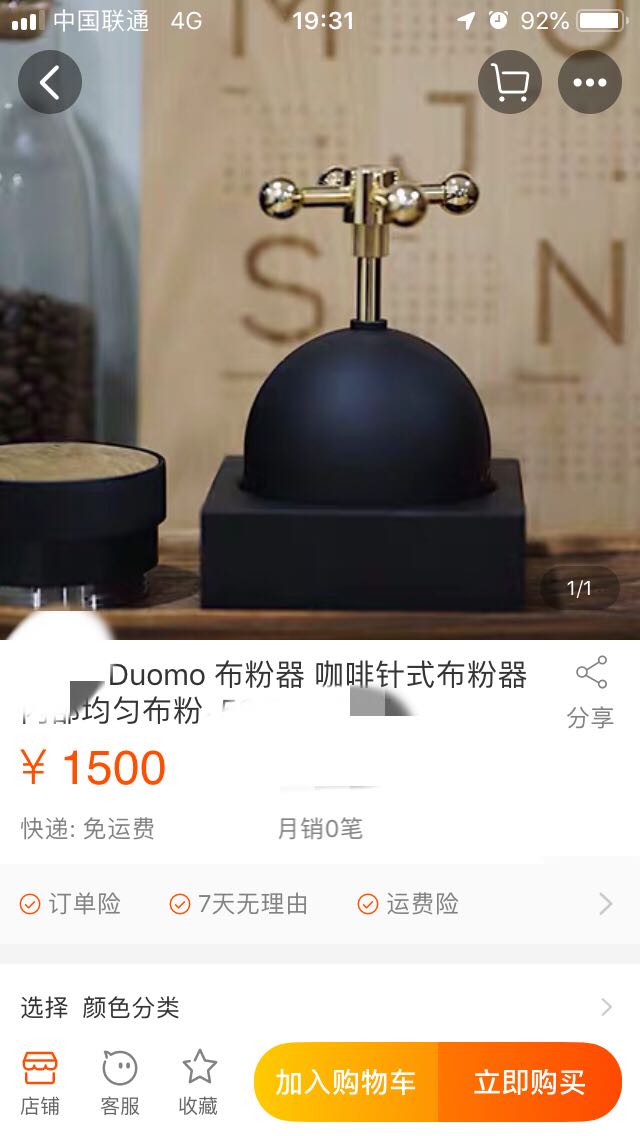This screenshot has height=1136, width=640.
Task: Open the 选择 颜色分类 options row
Action: 320,1007
